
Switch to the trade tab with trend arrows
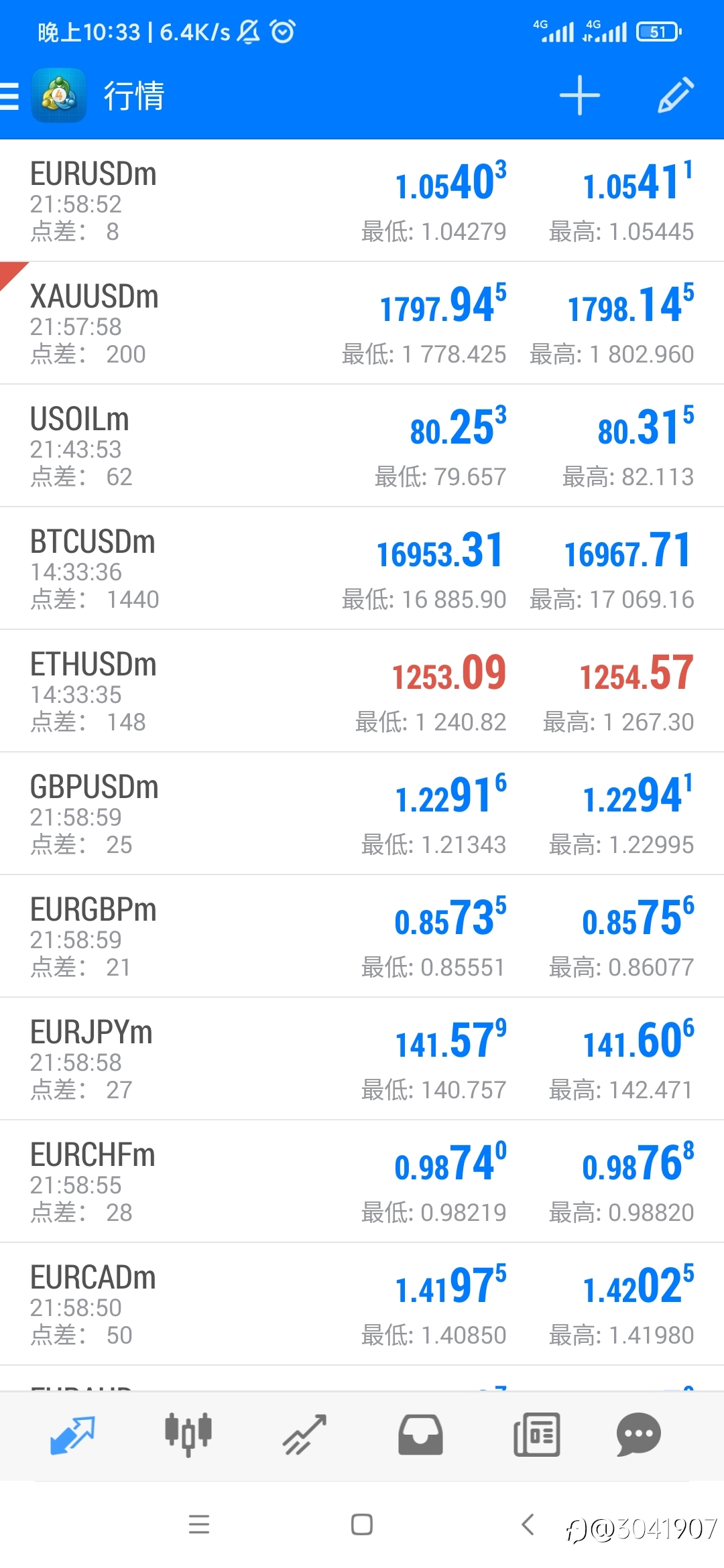pos(304,1434)
